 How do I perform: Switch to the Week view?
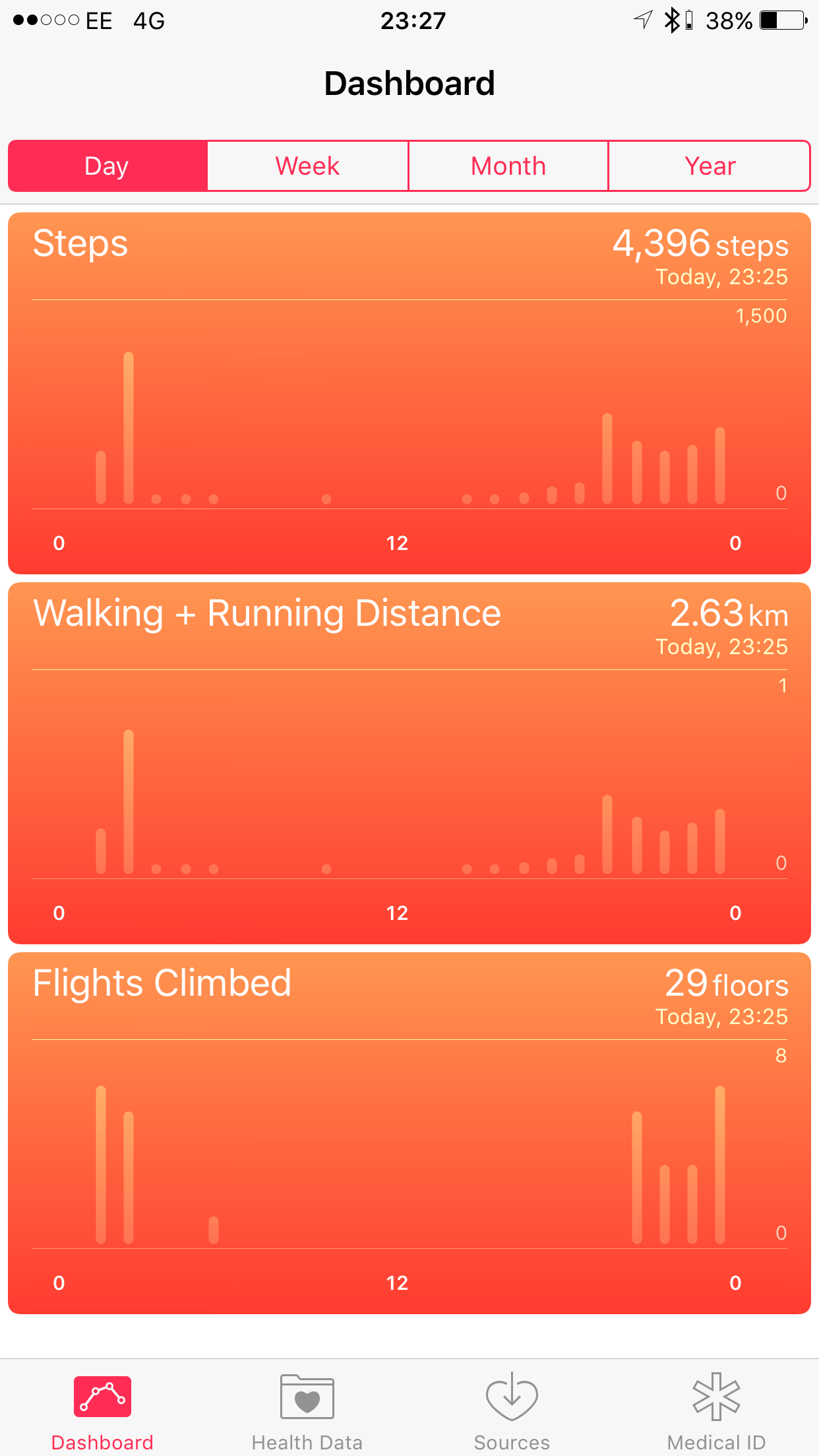[x=308, y=166]
